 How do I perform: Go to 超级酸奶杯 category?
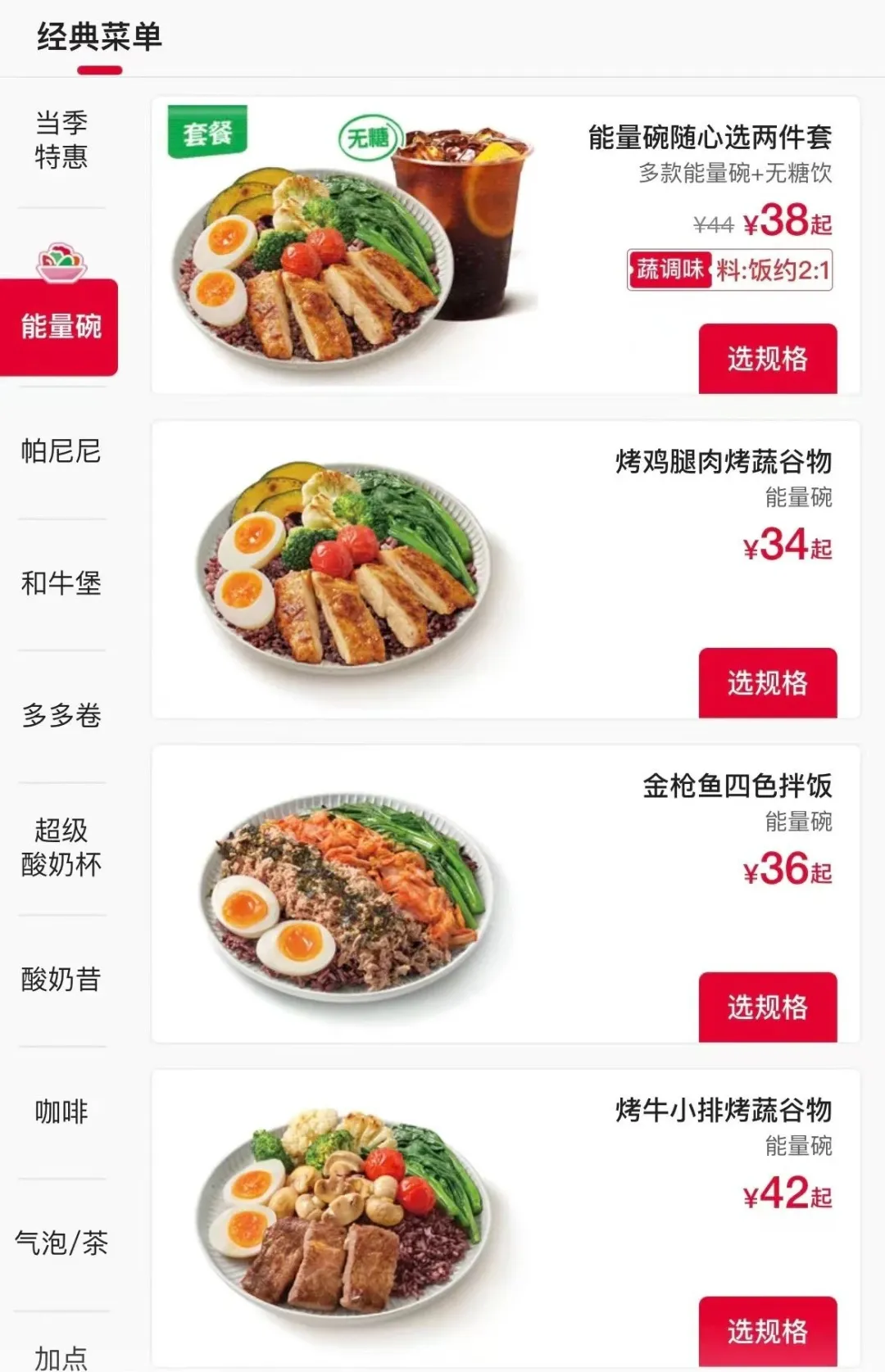61,847
